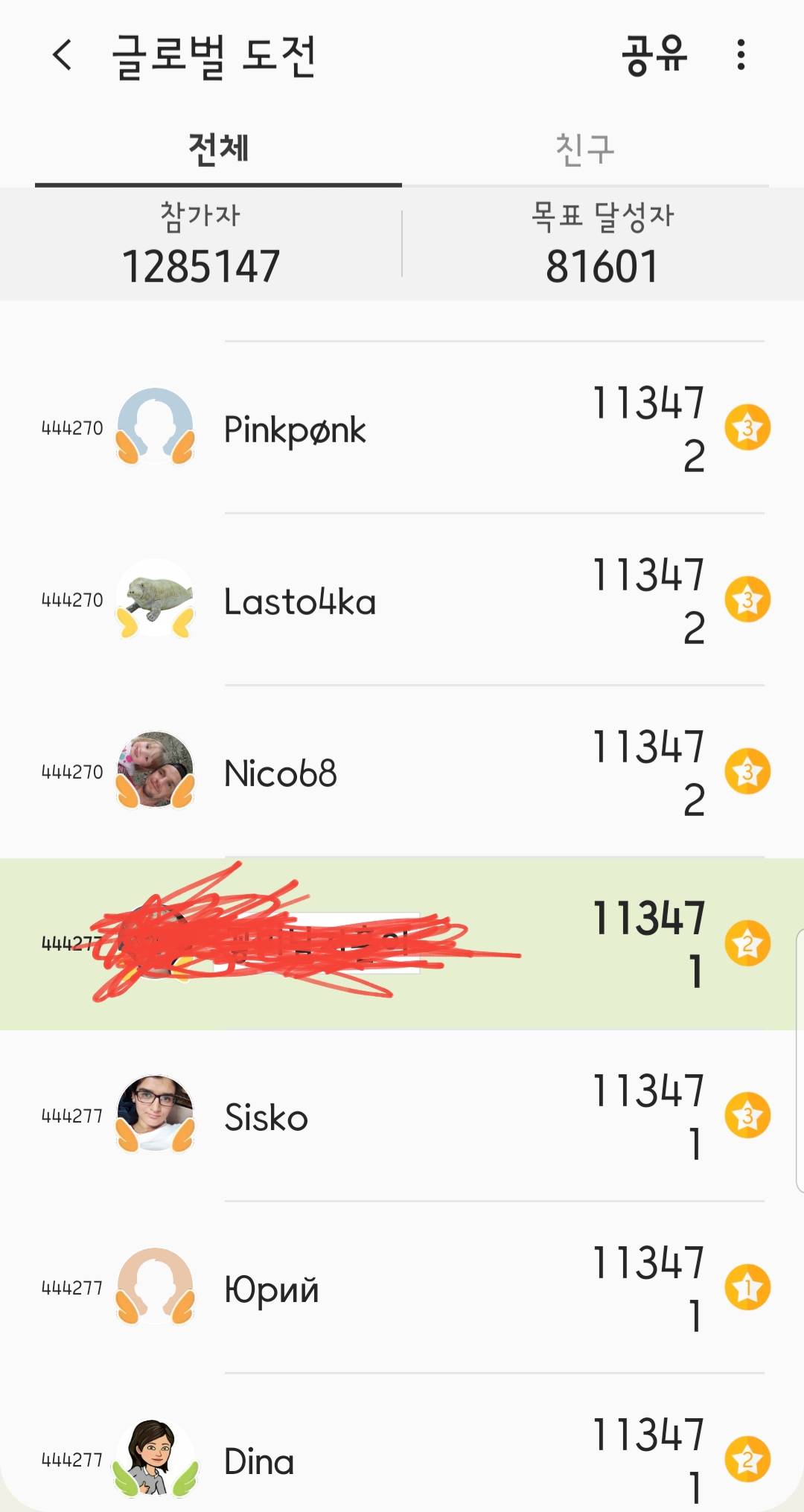Go back from 글로벌 도전 screen

pyautogui.click(x=63, y=56)
